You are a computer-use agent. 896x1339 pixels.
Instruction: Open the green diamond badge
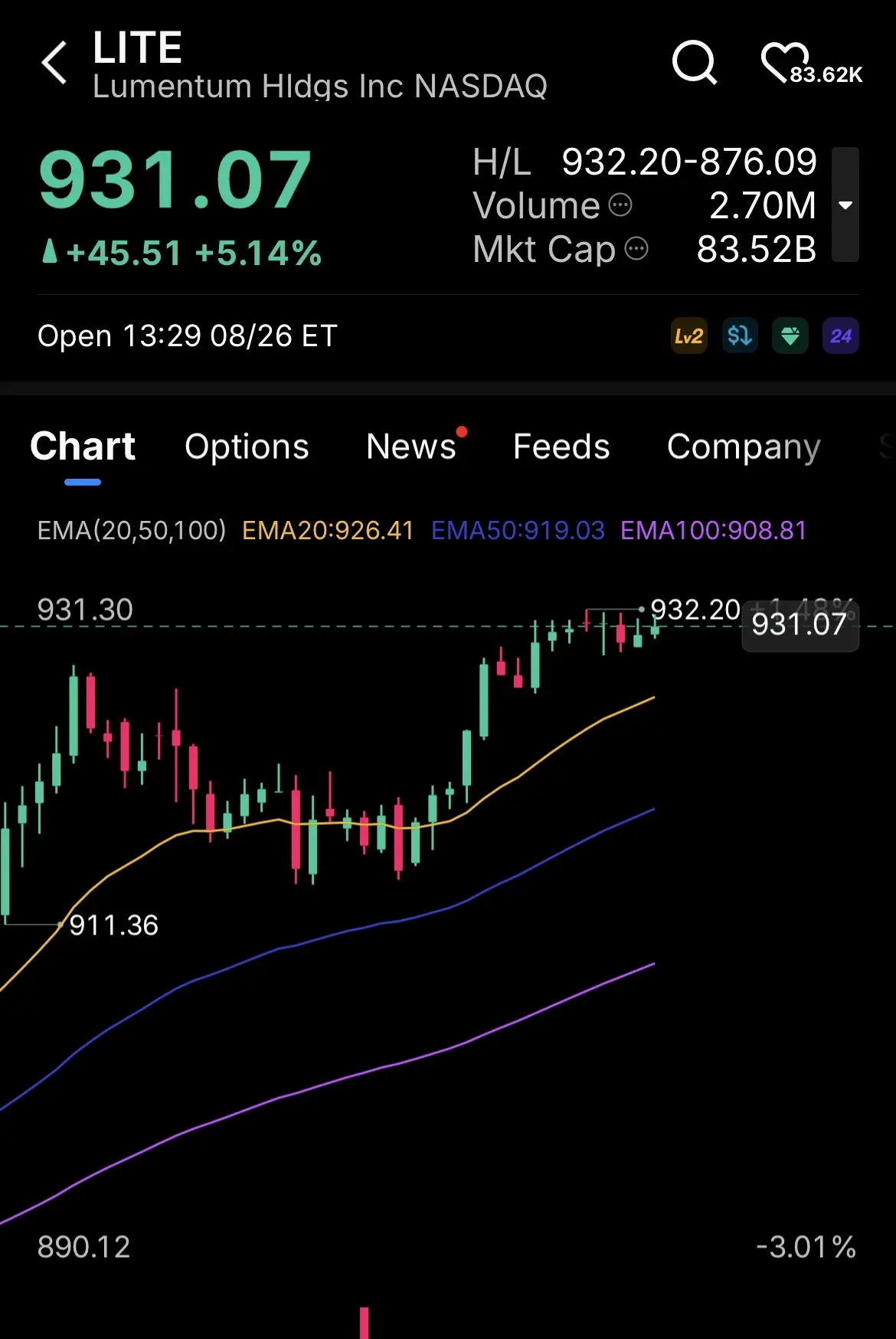(790, 336)
